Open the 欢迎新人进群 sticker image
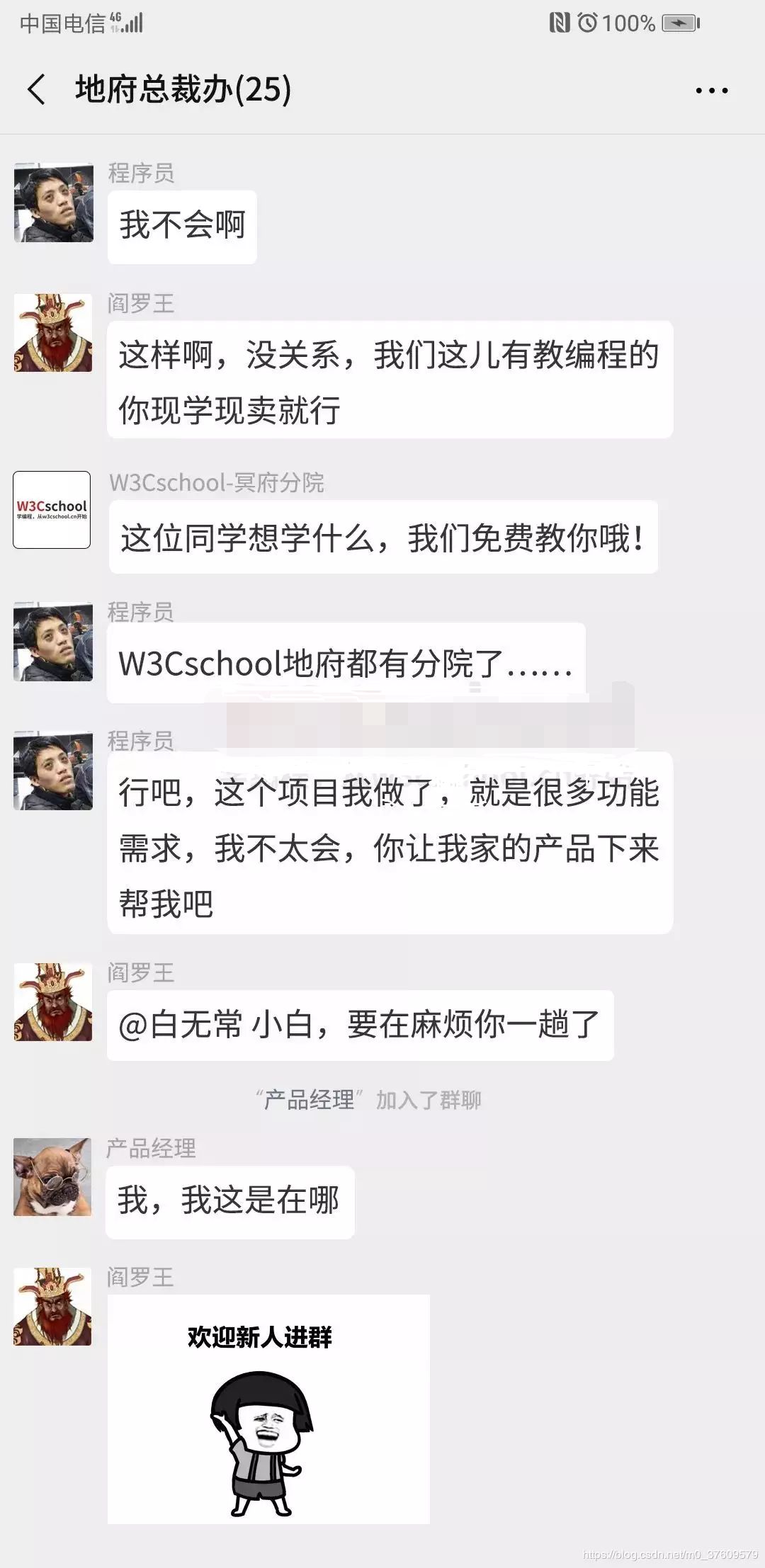765x1568 pixels. coord(268,1409)
